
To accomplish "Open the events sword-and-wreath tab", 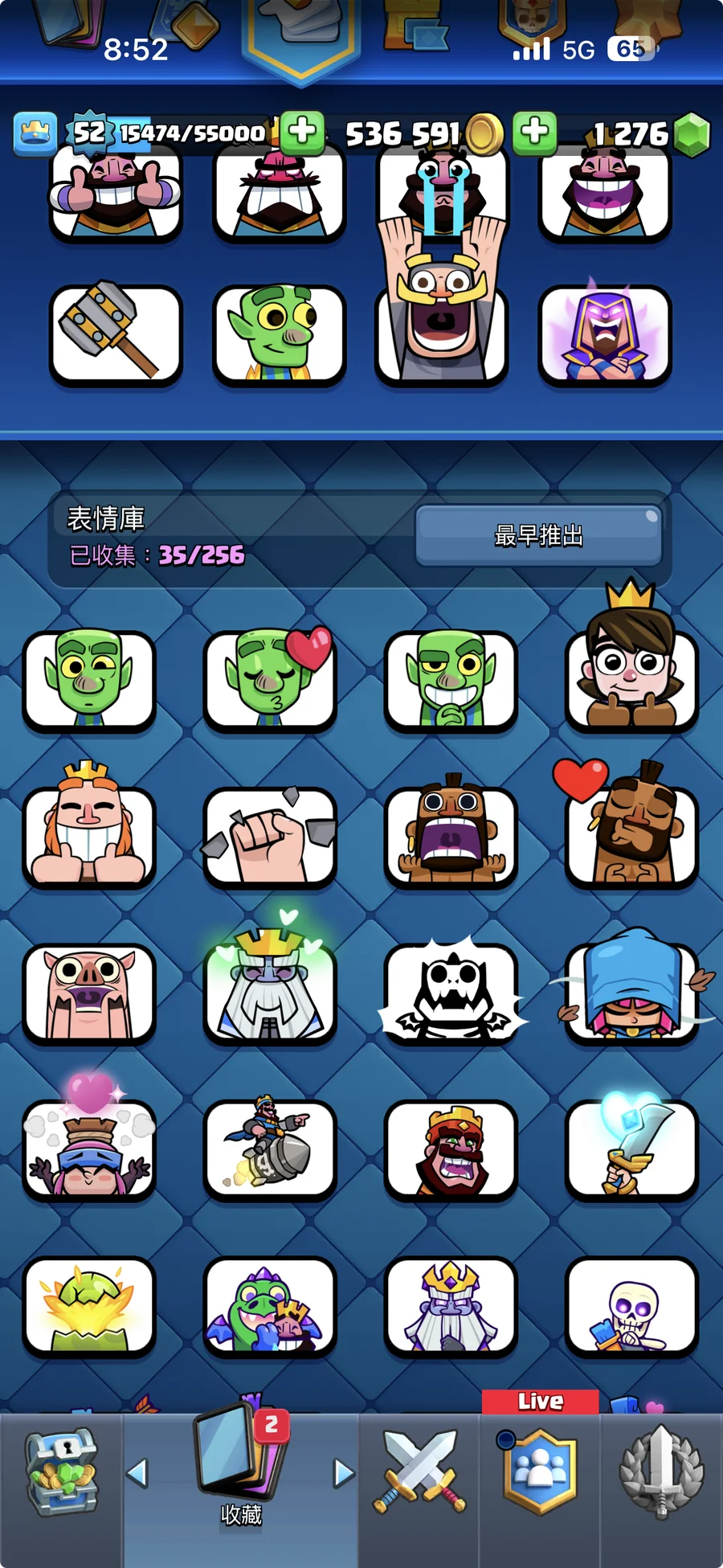I will (661, 1472).
